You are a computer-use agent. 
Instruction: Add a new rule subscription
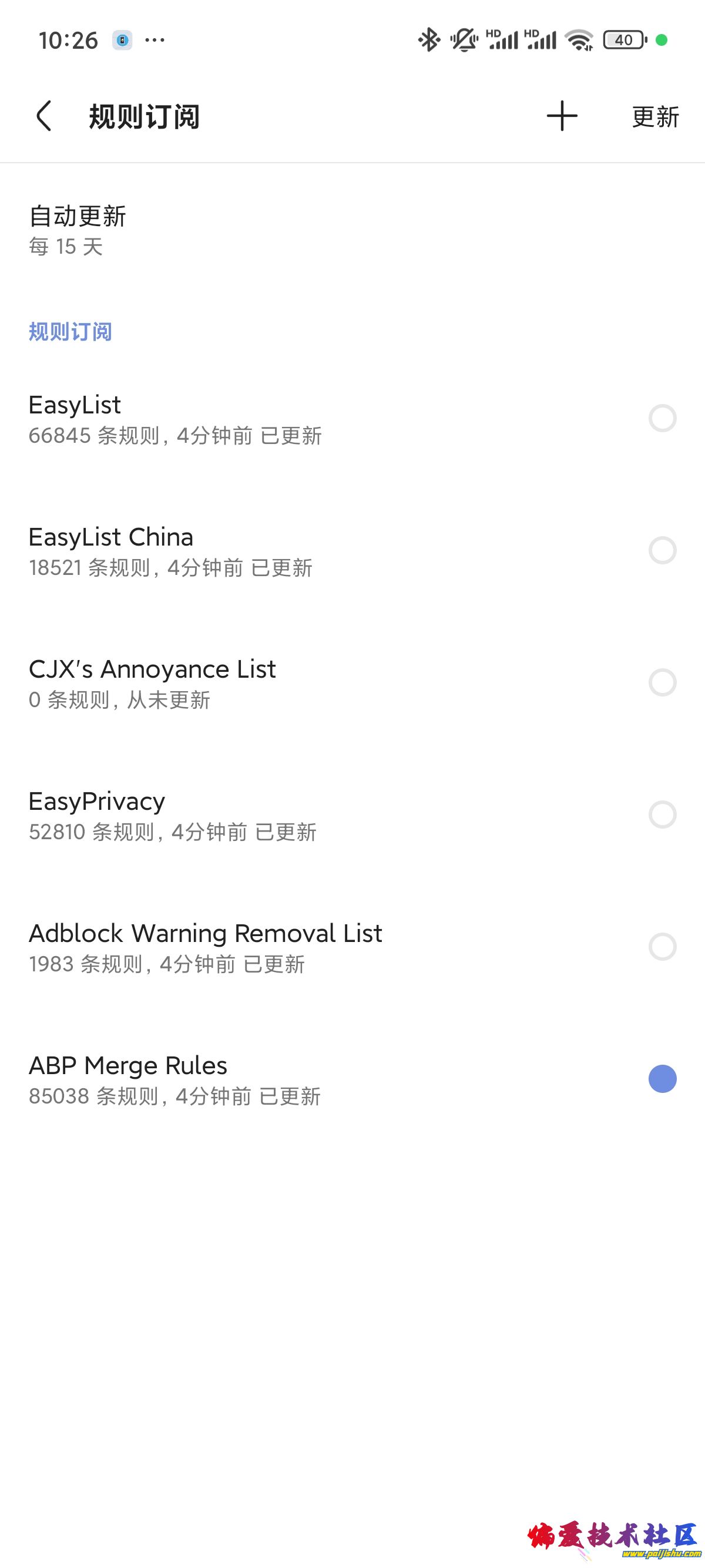tap(561, 116)
